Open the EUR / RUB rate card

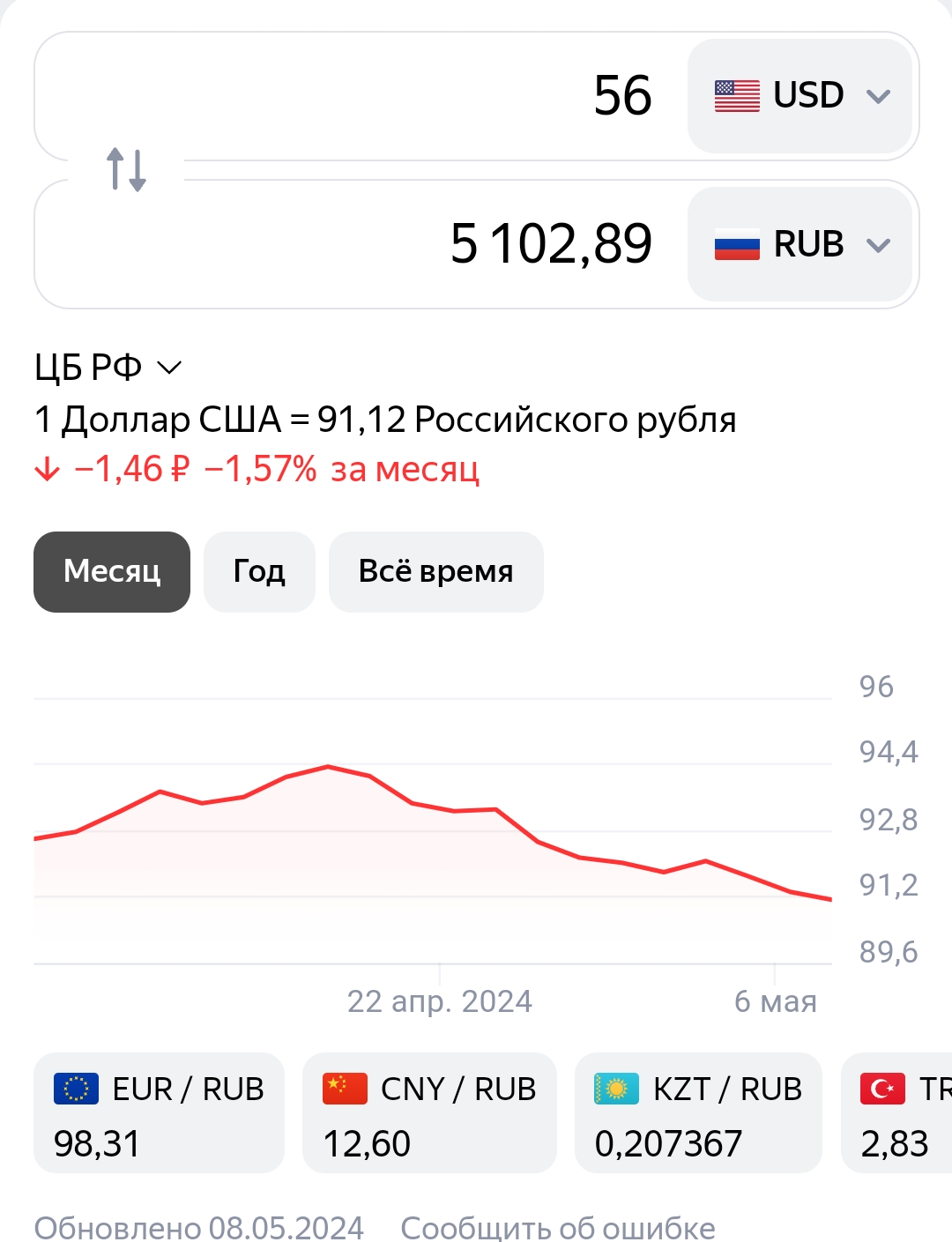(159, 1113)
